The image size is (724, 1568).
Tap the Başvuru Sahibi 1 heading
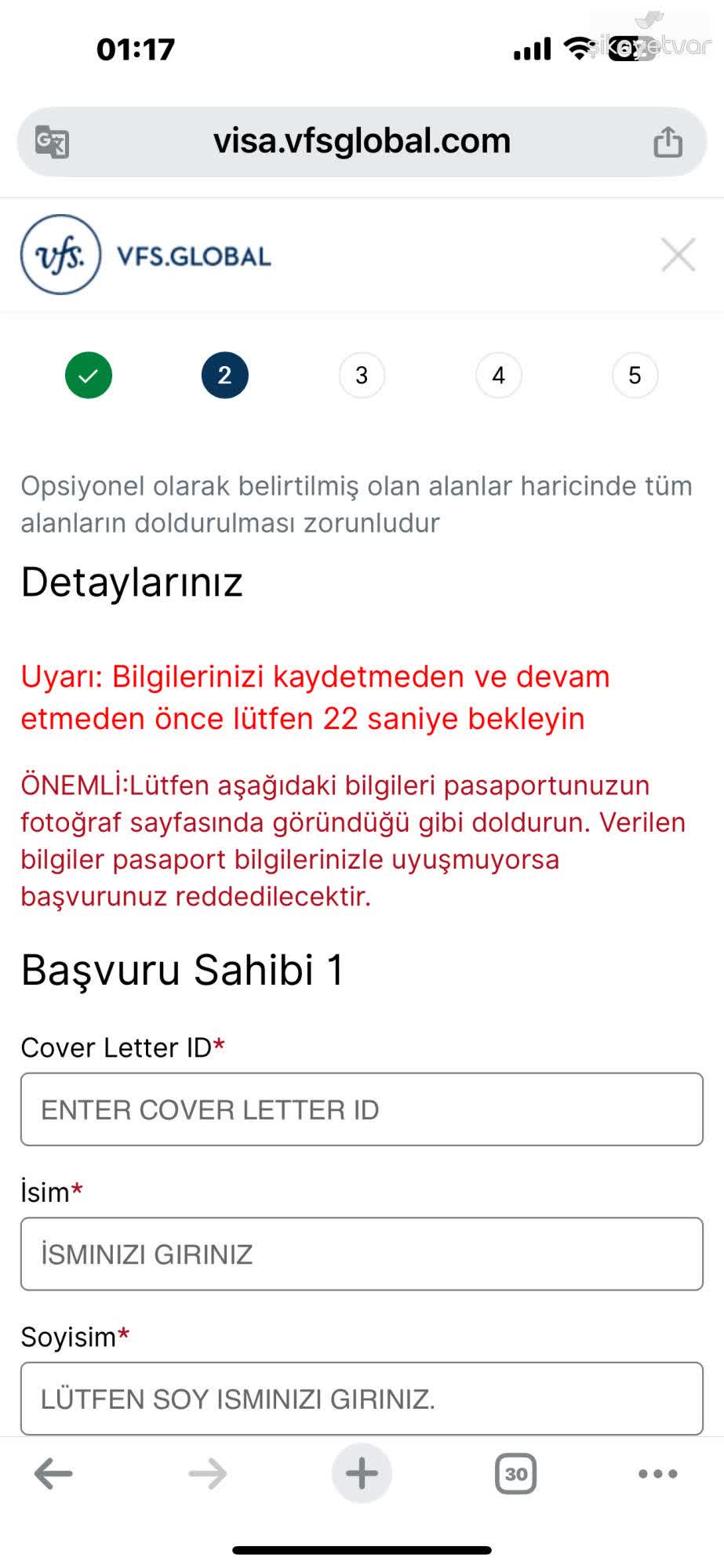182,970
